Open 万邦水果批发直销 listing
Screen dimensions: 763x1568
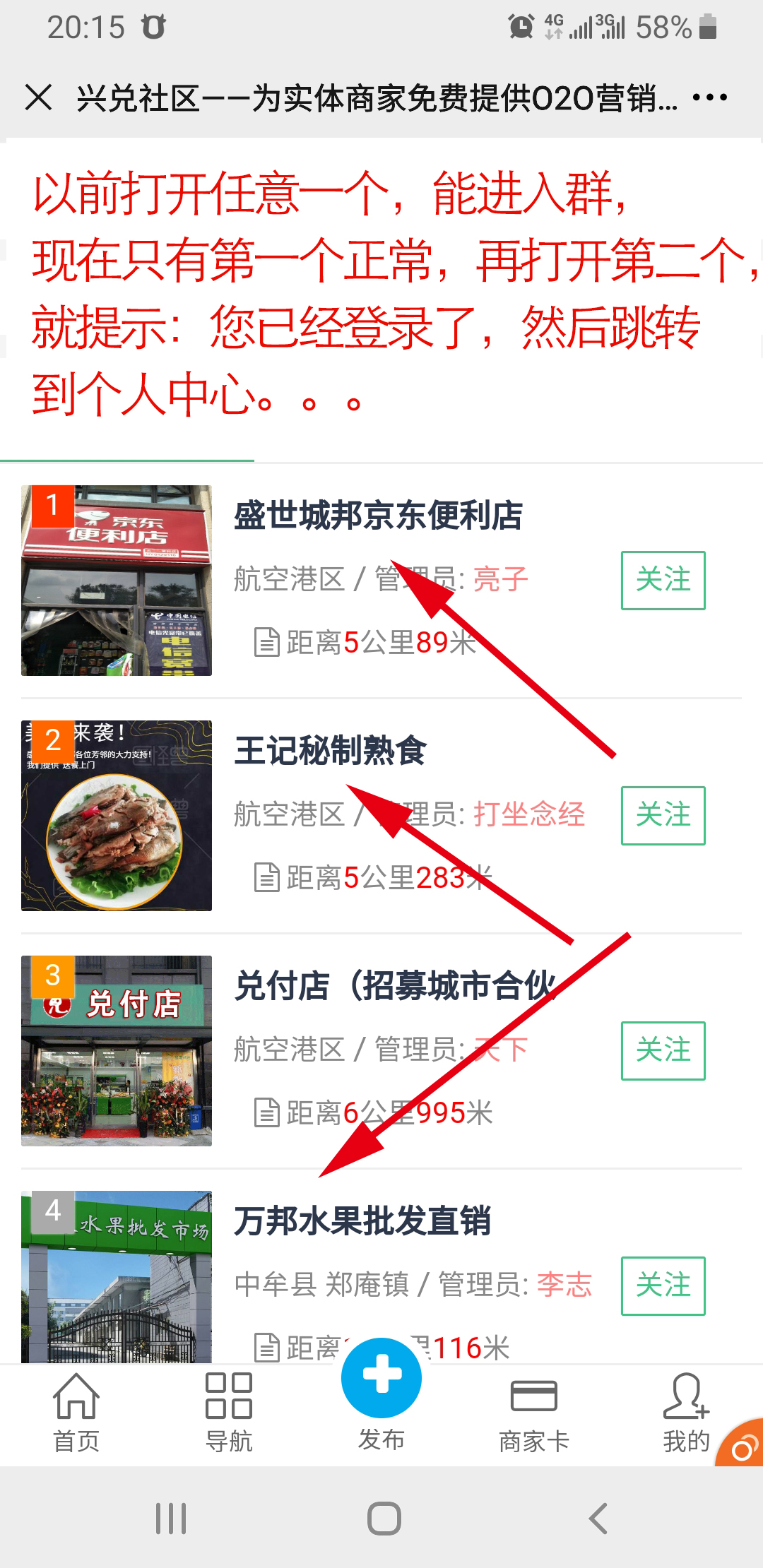click(x=363, y=1220)
